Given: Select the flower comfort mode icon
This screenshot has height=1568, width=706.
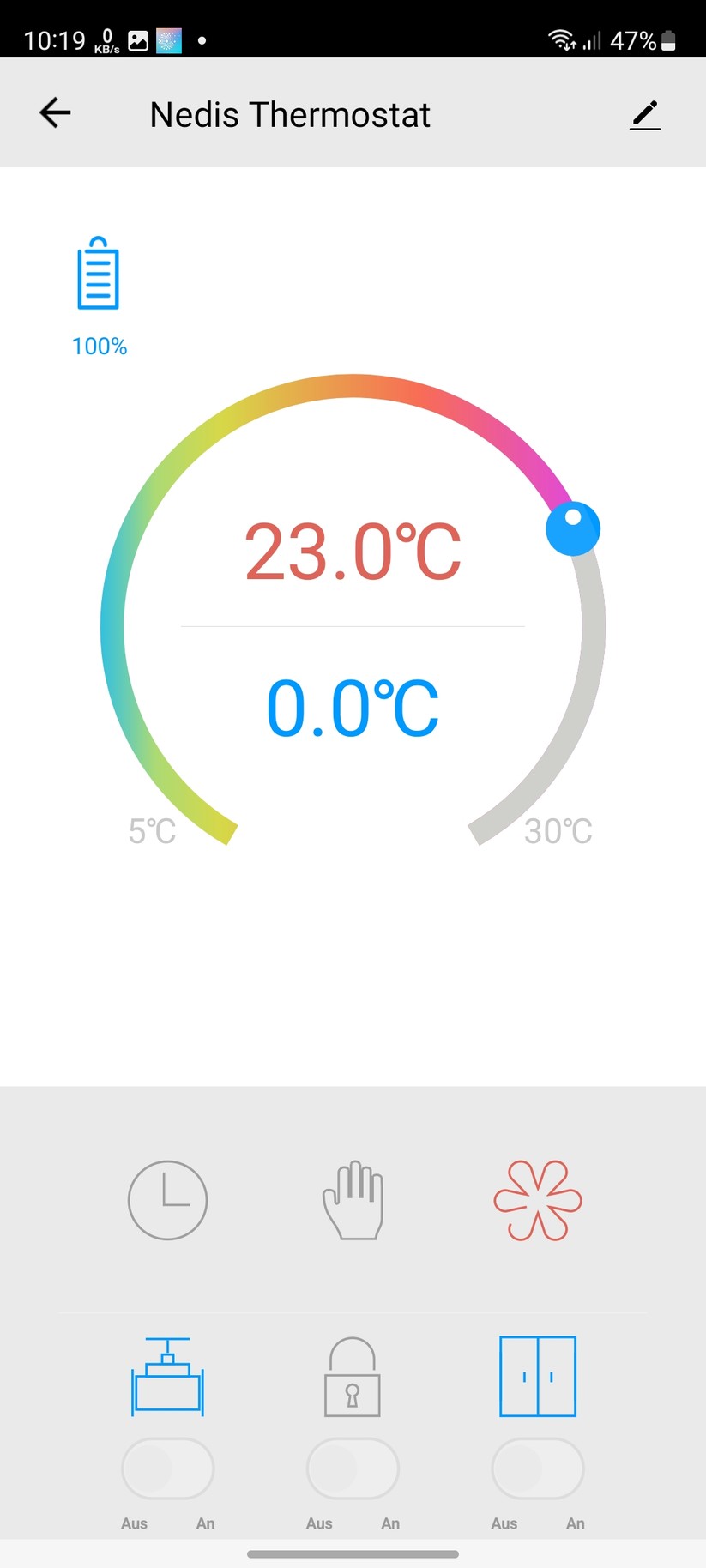Looking at the screenshot, I should [538, 1199].
